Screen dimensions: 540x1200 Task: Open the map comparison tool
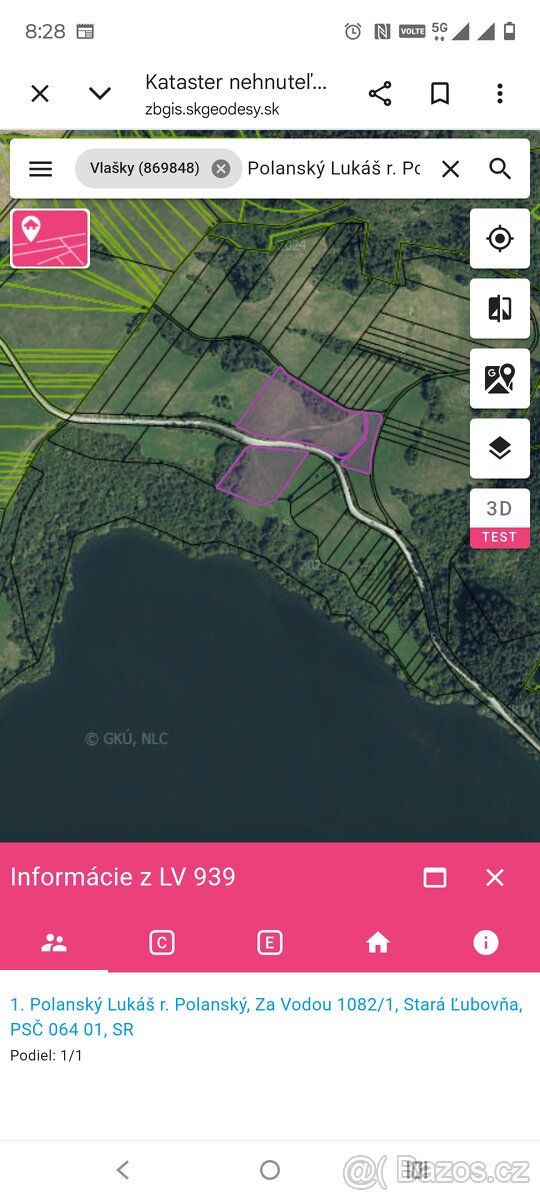(x=500, y=309)
